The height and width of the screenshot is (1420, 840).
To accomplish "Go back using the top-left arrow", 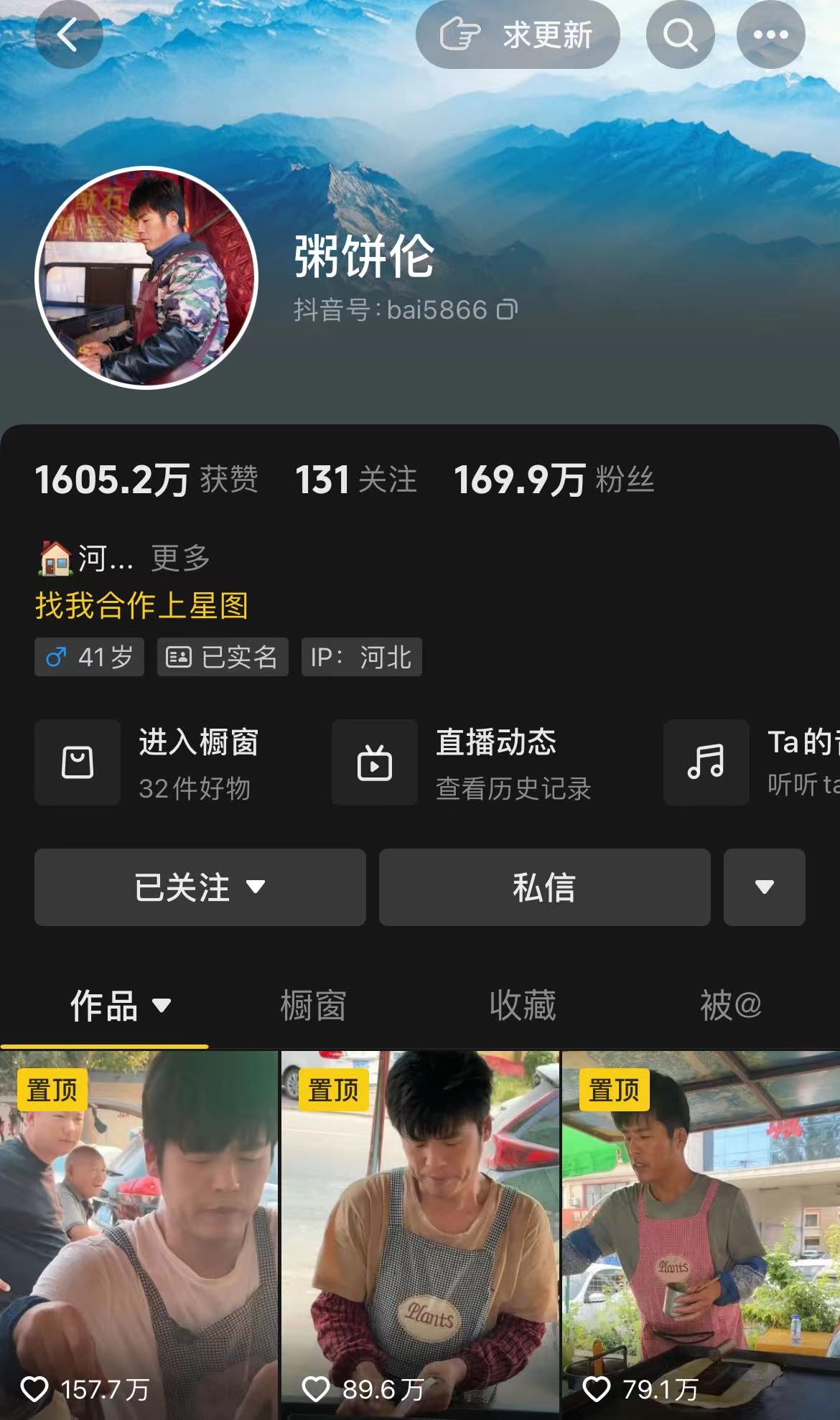I will coord(69,34).
